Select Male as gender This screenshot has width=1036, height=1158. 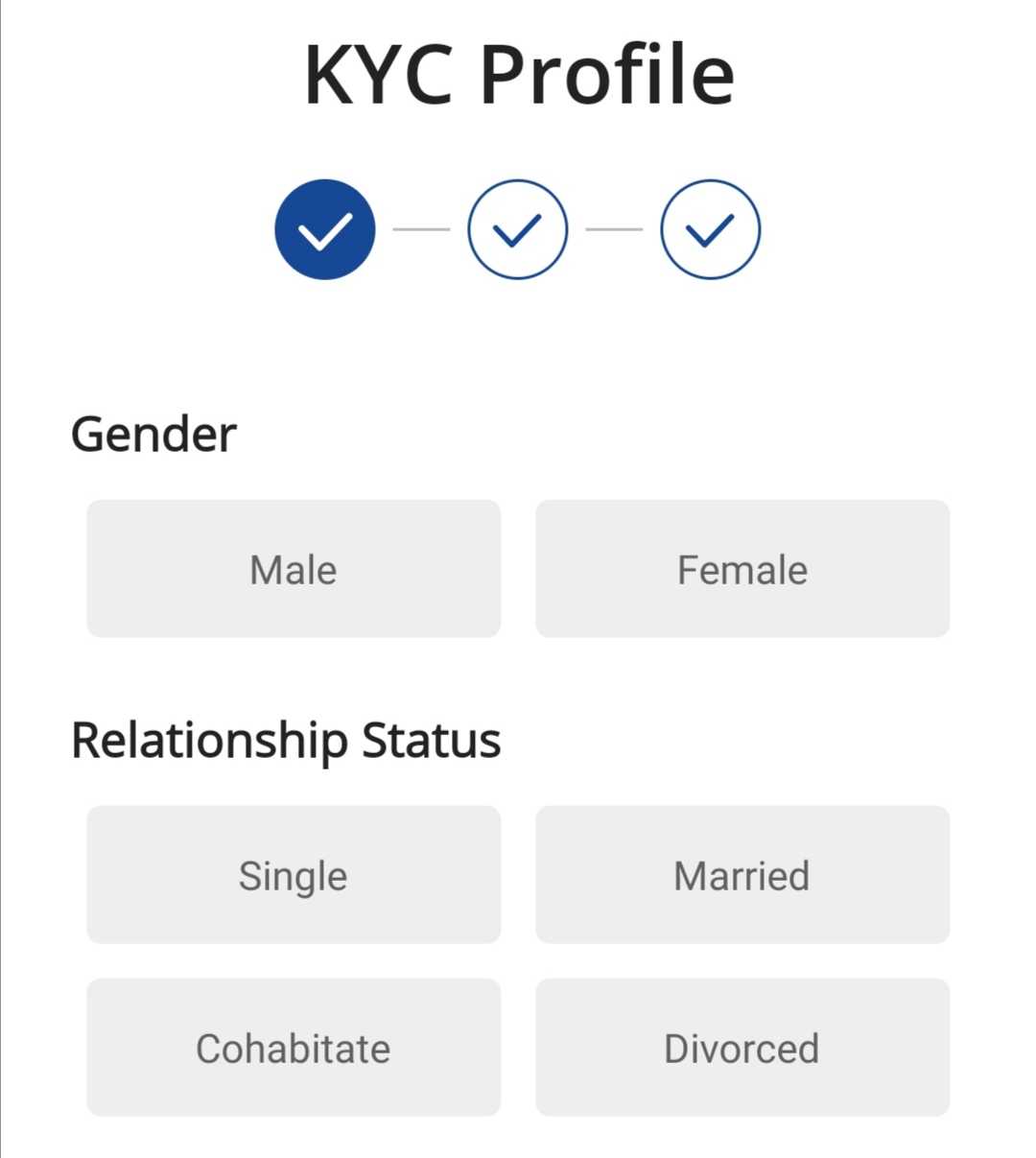coord(294,569)
